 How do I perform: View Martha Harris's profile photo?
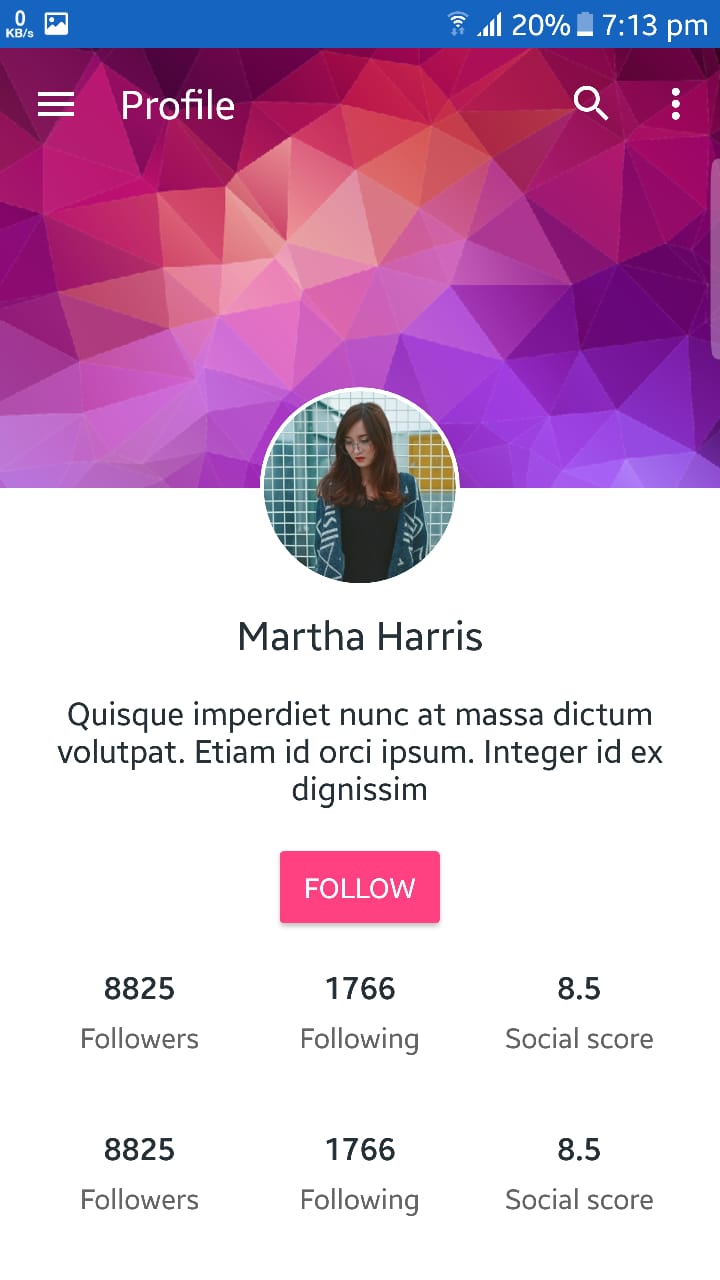360,487
